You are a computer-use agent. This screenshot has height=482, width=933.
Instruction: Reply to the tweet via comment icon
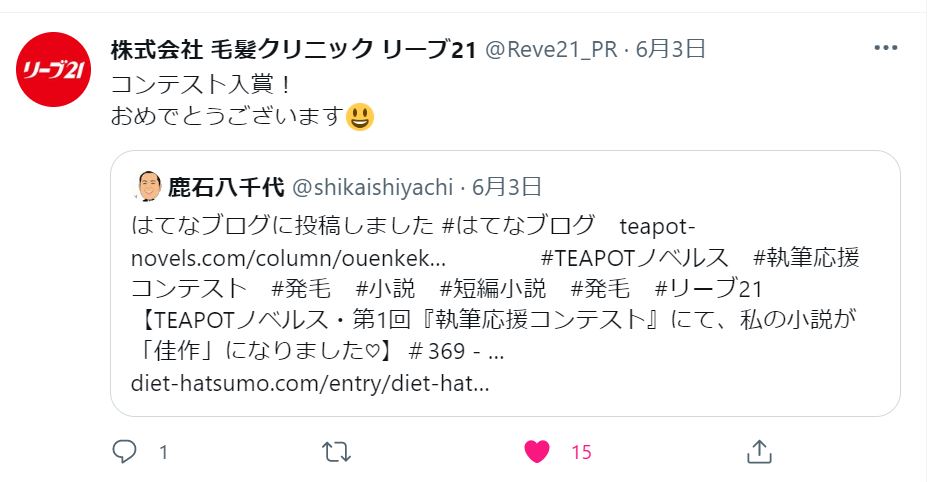(x=124, y=452)
